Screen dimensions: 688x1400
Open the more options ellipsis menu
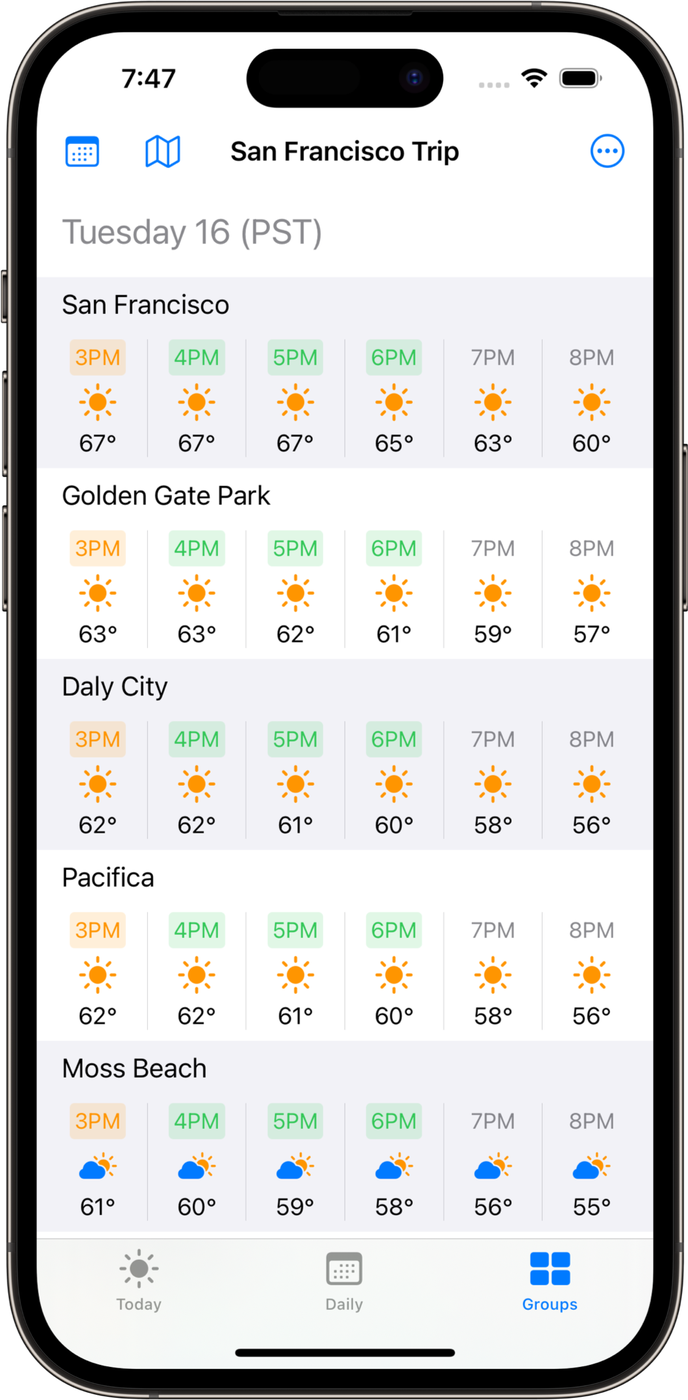click(x=607, y=152)
